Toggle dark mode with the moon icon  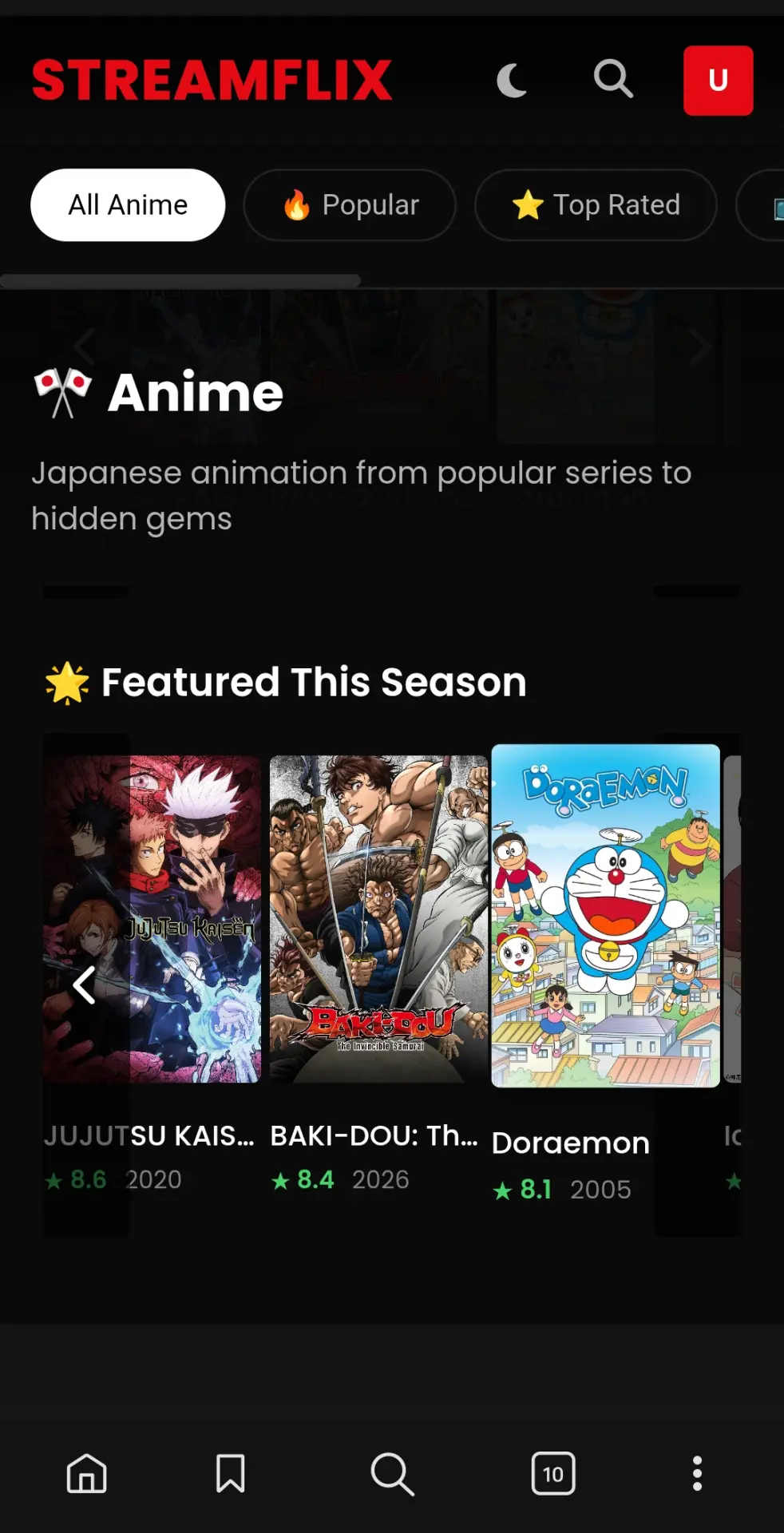512,80
